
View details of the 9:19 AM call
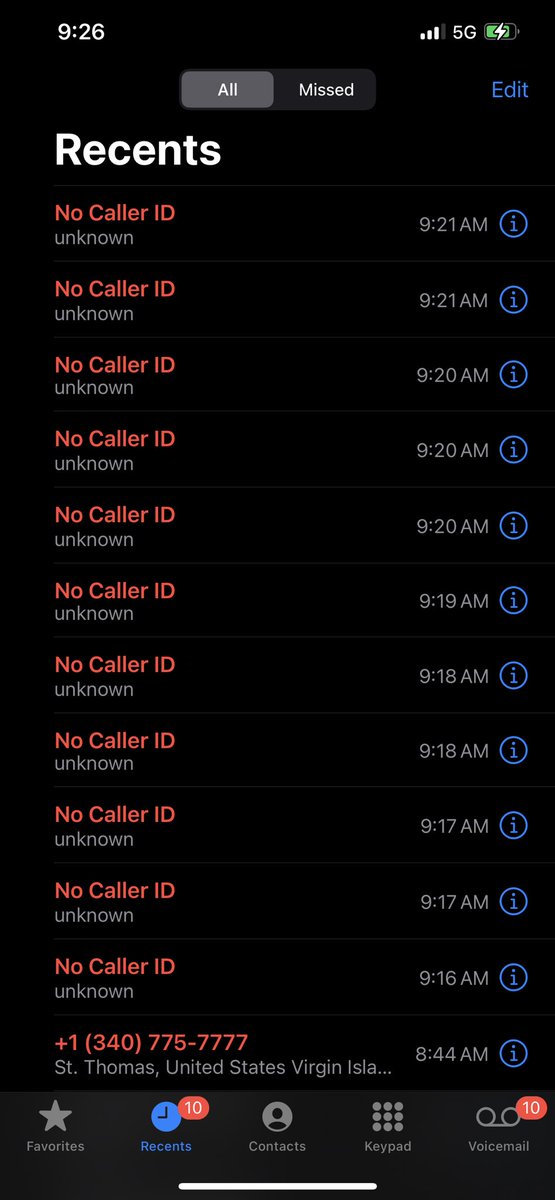[x=513, y=600]
